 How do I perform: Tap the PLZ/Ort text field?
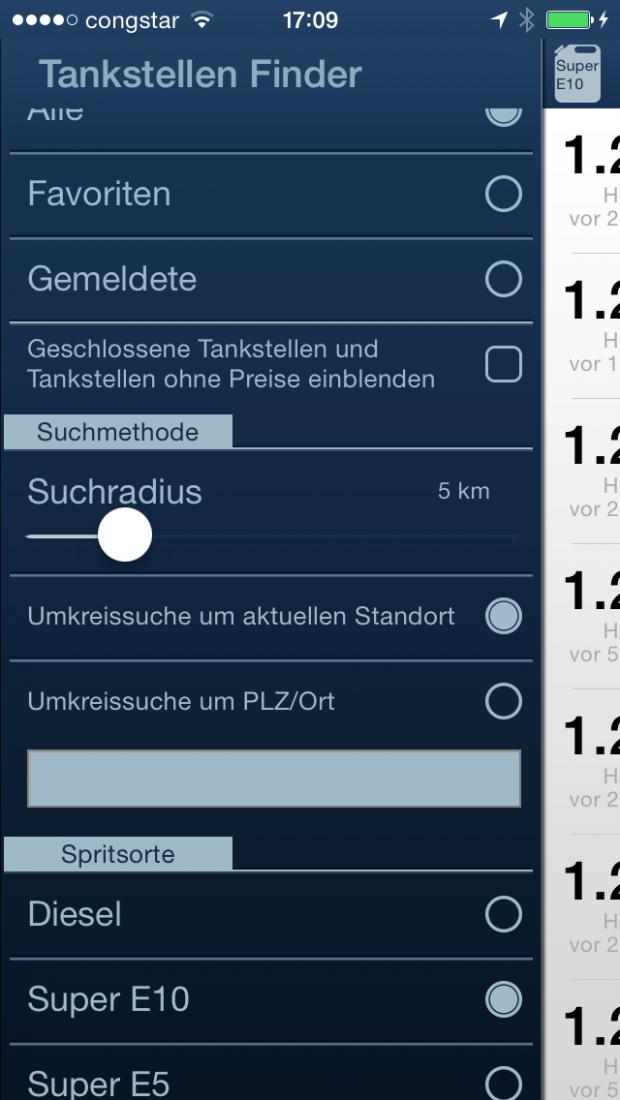(x=274, y=778)
